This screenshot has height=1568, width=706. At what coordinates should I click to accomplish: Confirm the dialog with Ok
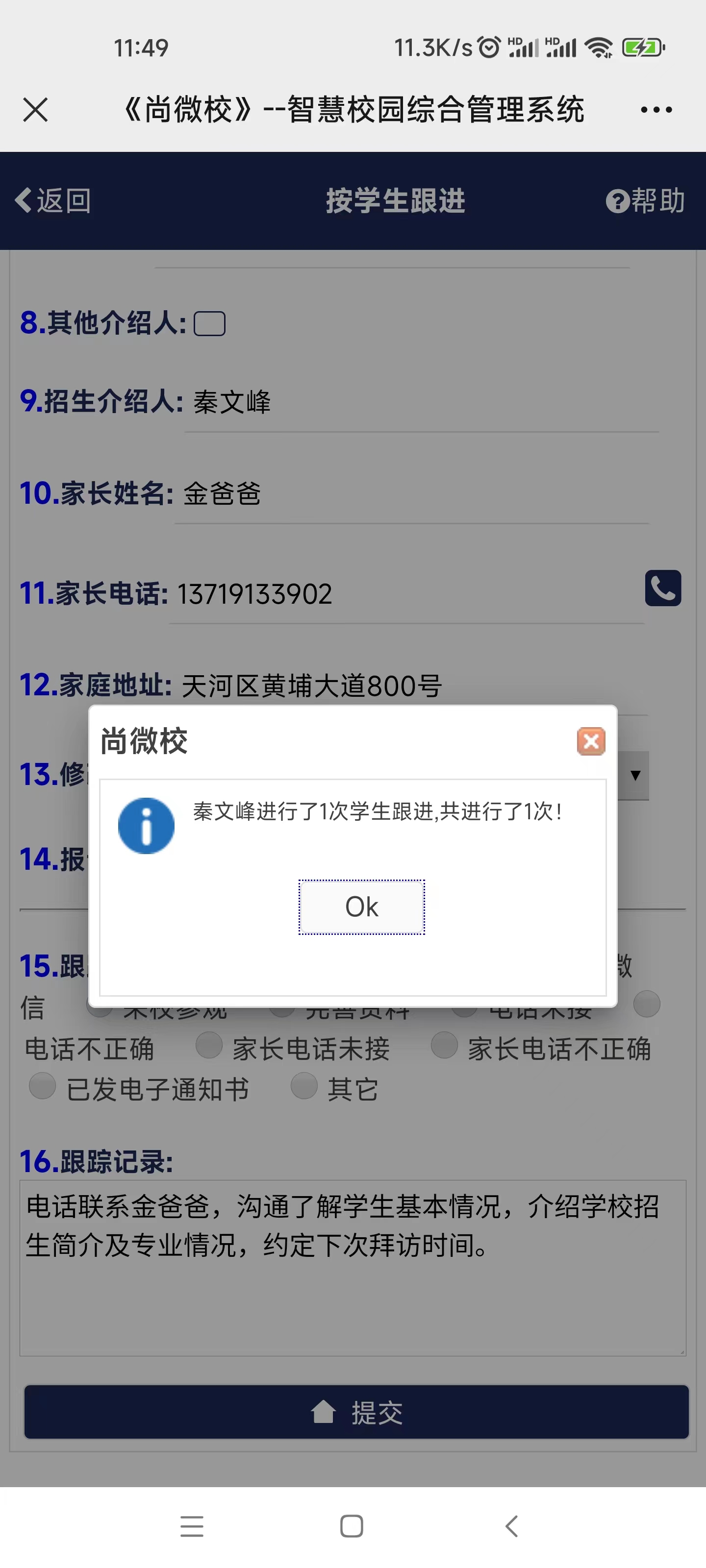(361, 906)
